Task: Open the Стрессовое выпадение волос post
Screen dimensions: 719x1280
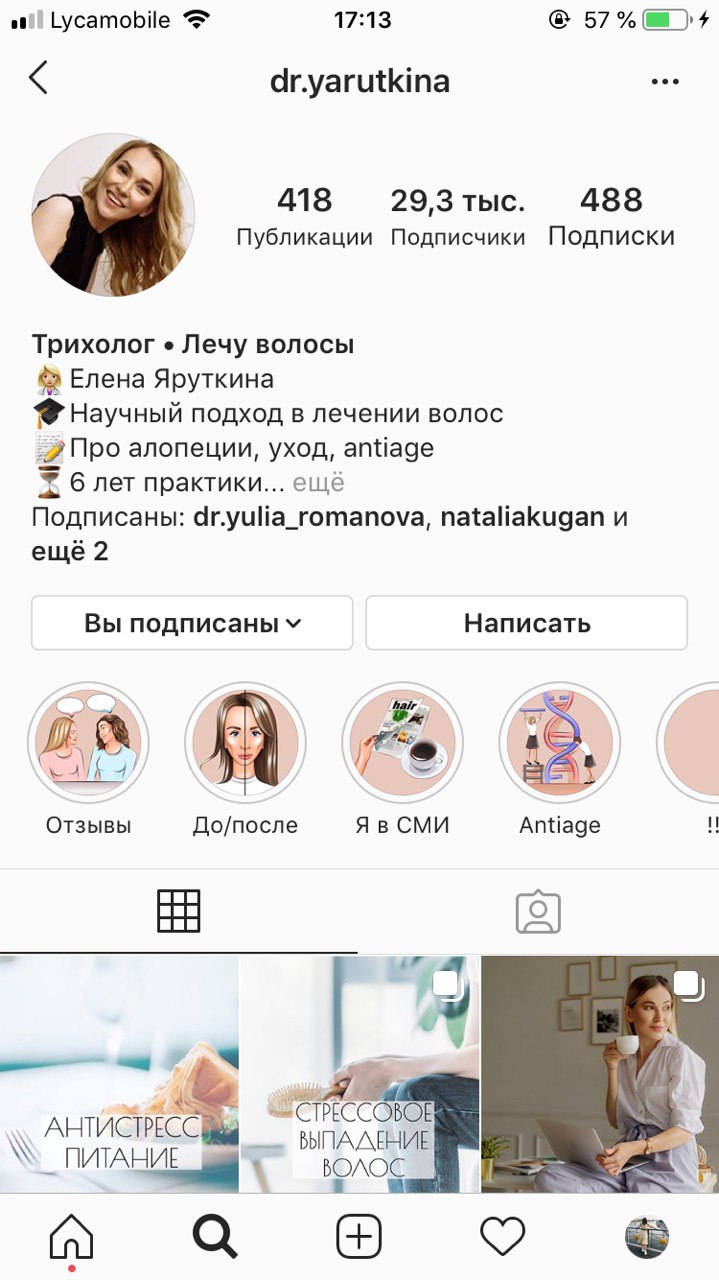Action: coord(359,1074)
